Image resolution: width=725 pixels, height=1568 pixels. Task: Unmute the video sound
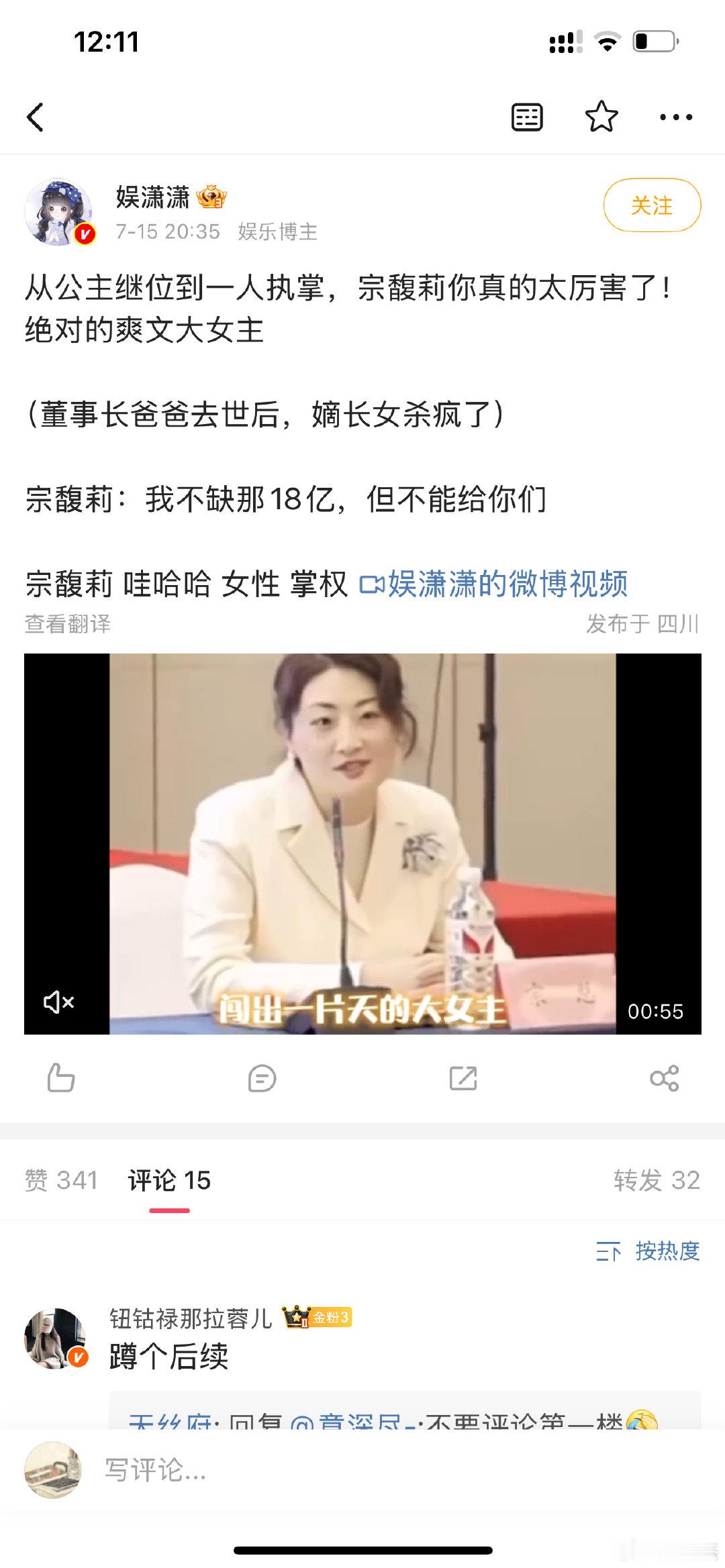[x=58, y=1002]
